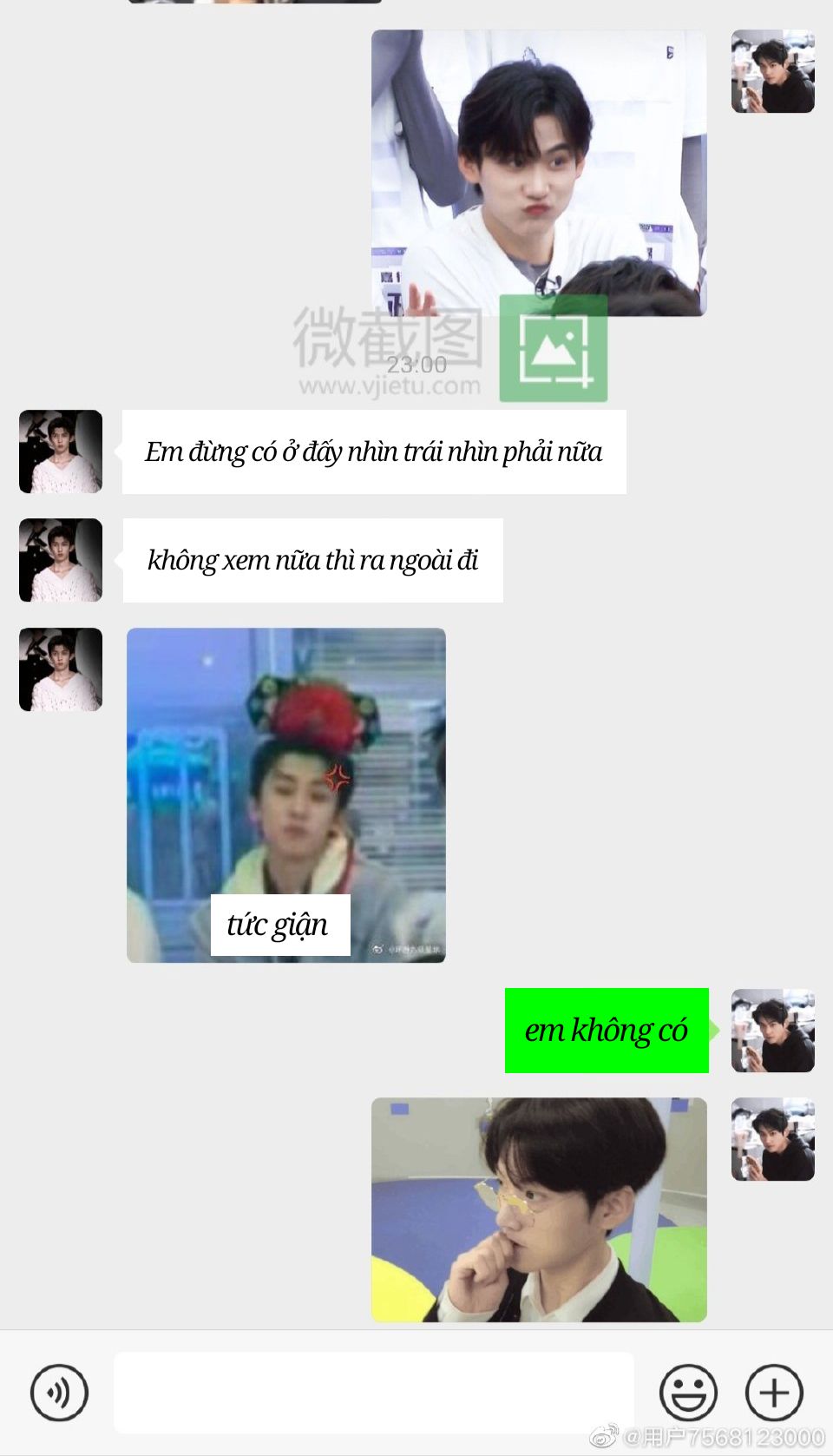833x1456 pixels.
Task: Open sender avatar beside 'Em đừng có ở đấy' message
Action: [x=61, y=451]
